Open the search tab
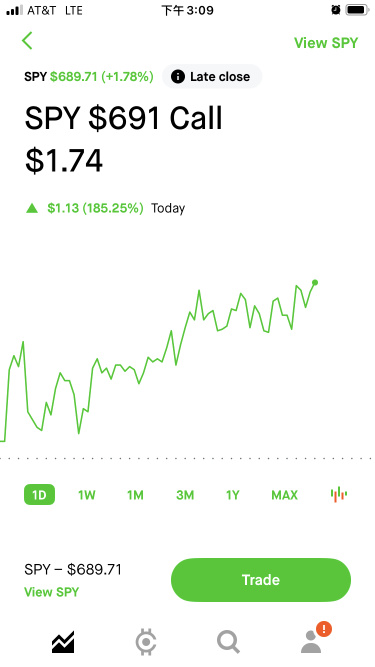The width and height of the screenshot is (375, 667). (228, 642)
